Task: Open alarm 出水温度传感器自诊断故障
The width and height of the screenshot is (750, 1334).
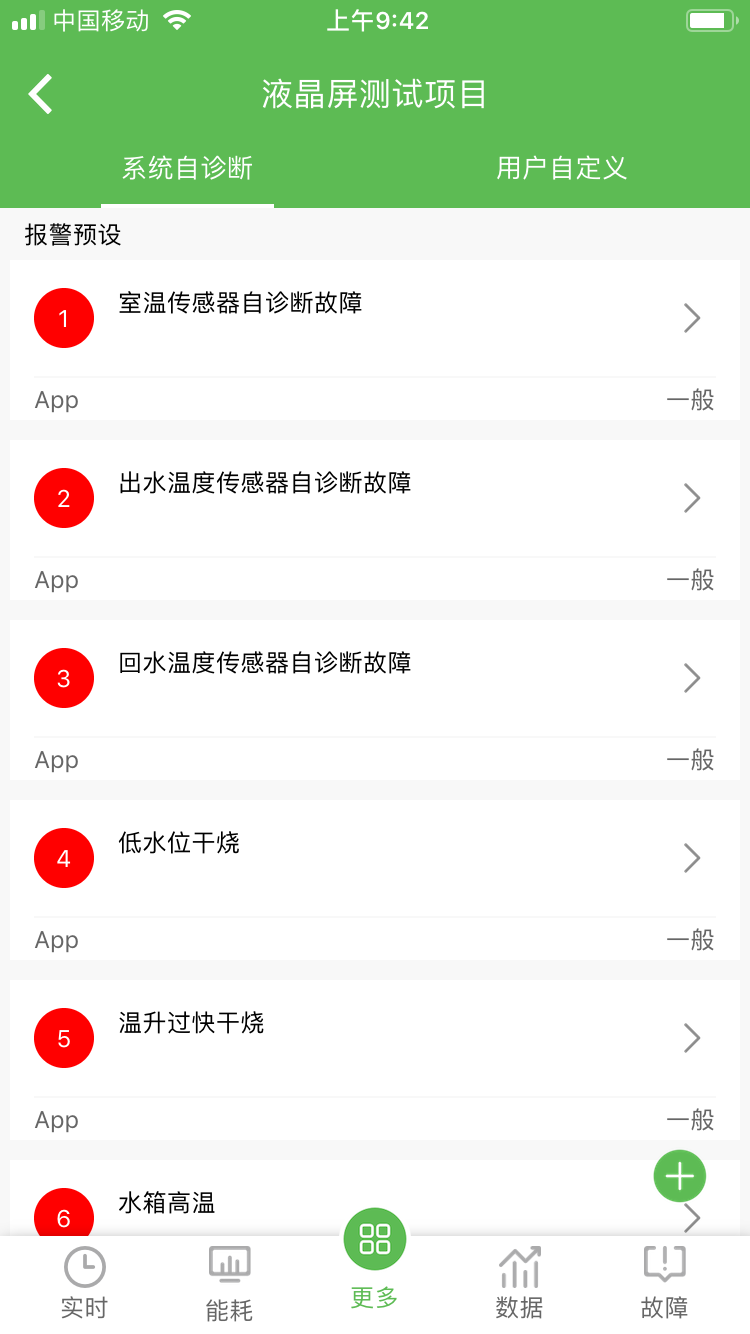Action: [x=374, y=499]
